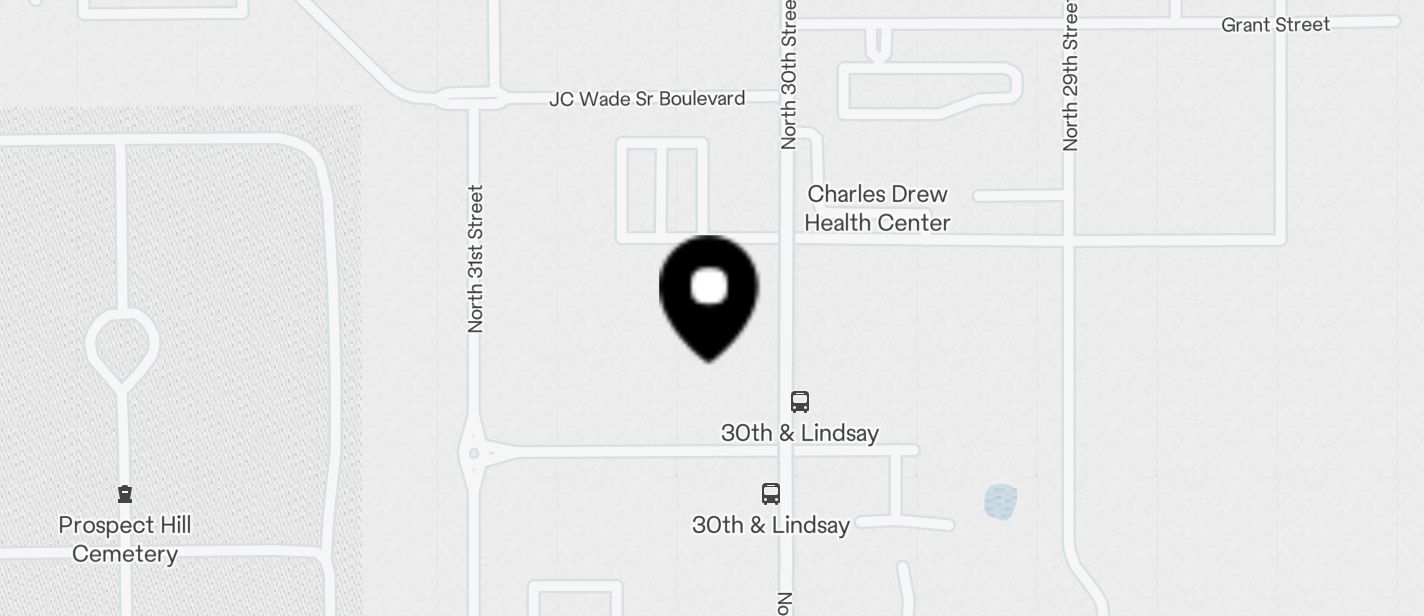
Task: Open Charles Drew Health Center place label
Action: point(877,208)
